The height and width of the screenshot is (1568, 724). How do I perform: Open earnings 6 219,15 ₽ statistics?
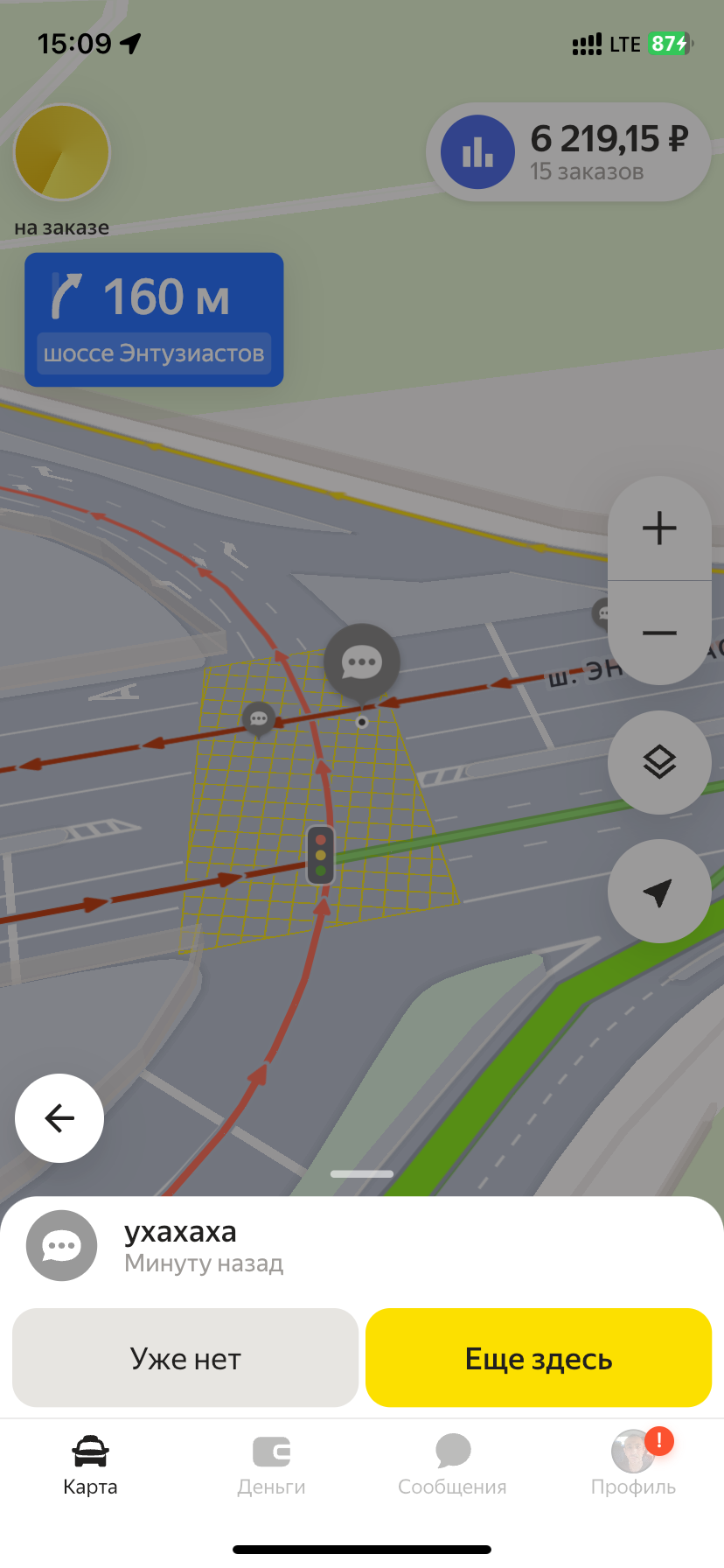568,152
